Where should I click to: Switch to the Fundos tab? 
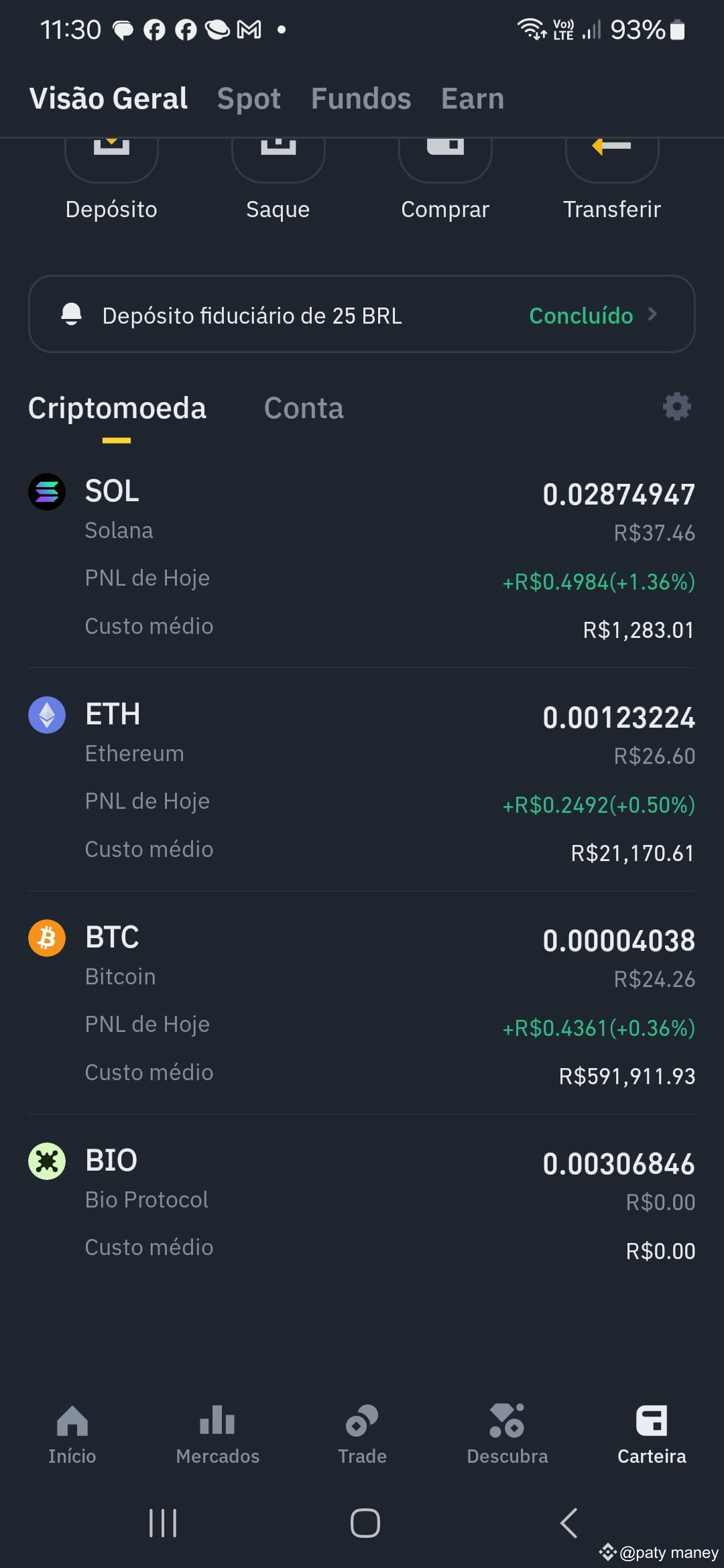pos(361,99)
